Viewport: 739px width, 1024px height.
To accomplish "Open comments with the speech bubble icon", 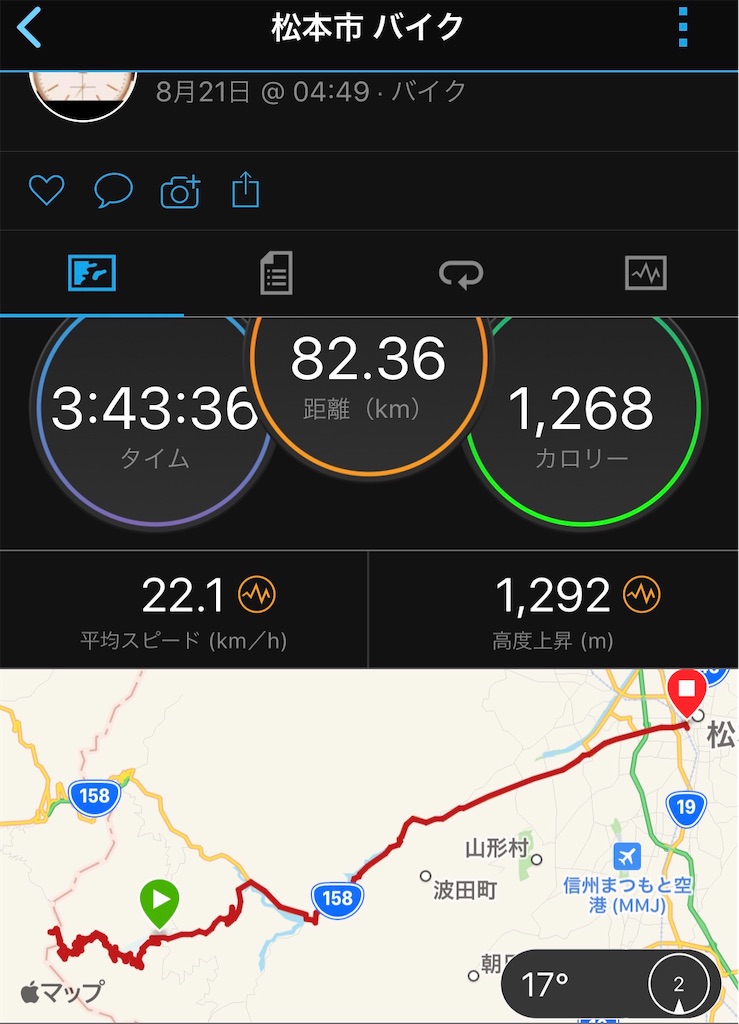I will click(113, 190).
